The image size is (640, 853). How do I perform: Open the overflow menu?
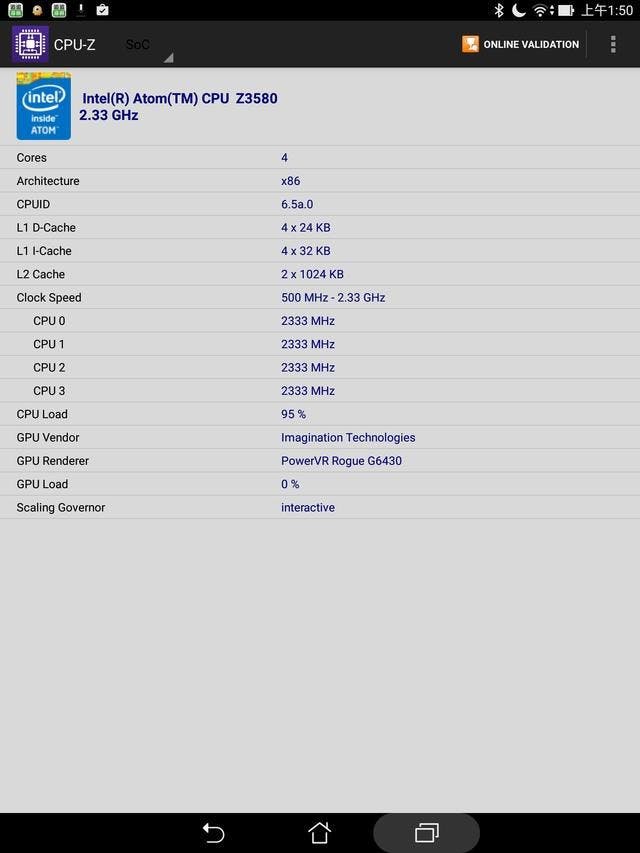[x=613, y=44]
